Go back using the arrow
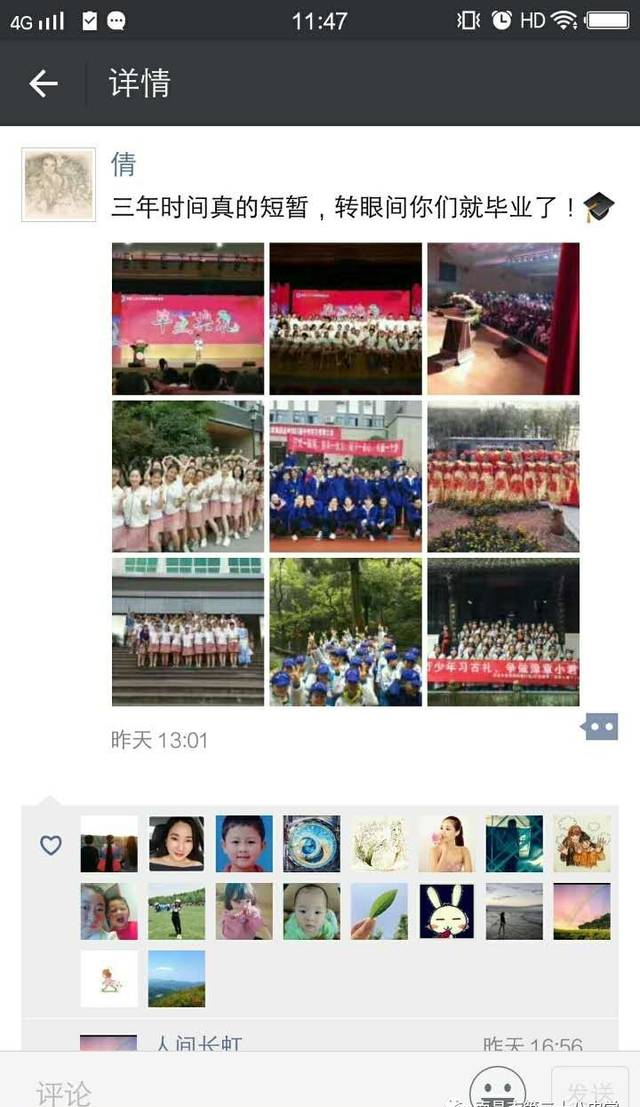The image size is (640, 1107). pos(43,83)
